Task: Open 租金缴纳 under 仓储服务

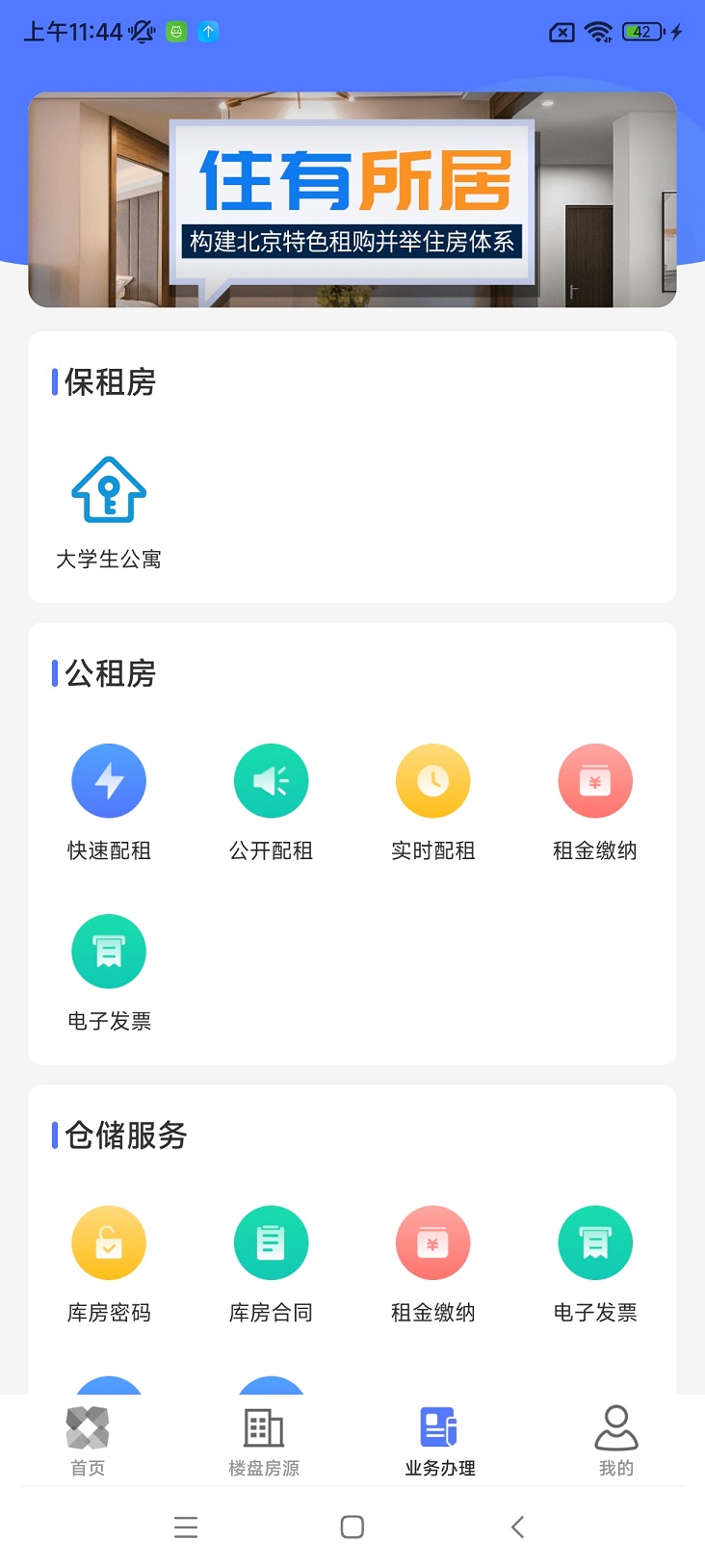Action: (x=432, y=1242)
